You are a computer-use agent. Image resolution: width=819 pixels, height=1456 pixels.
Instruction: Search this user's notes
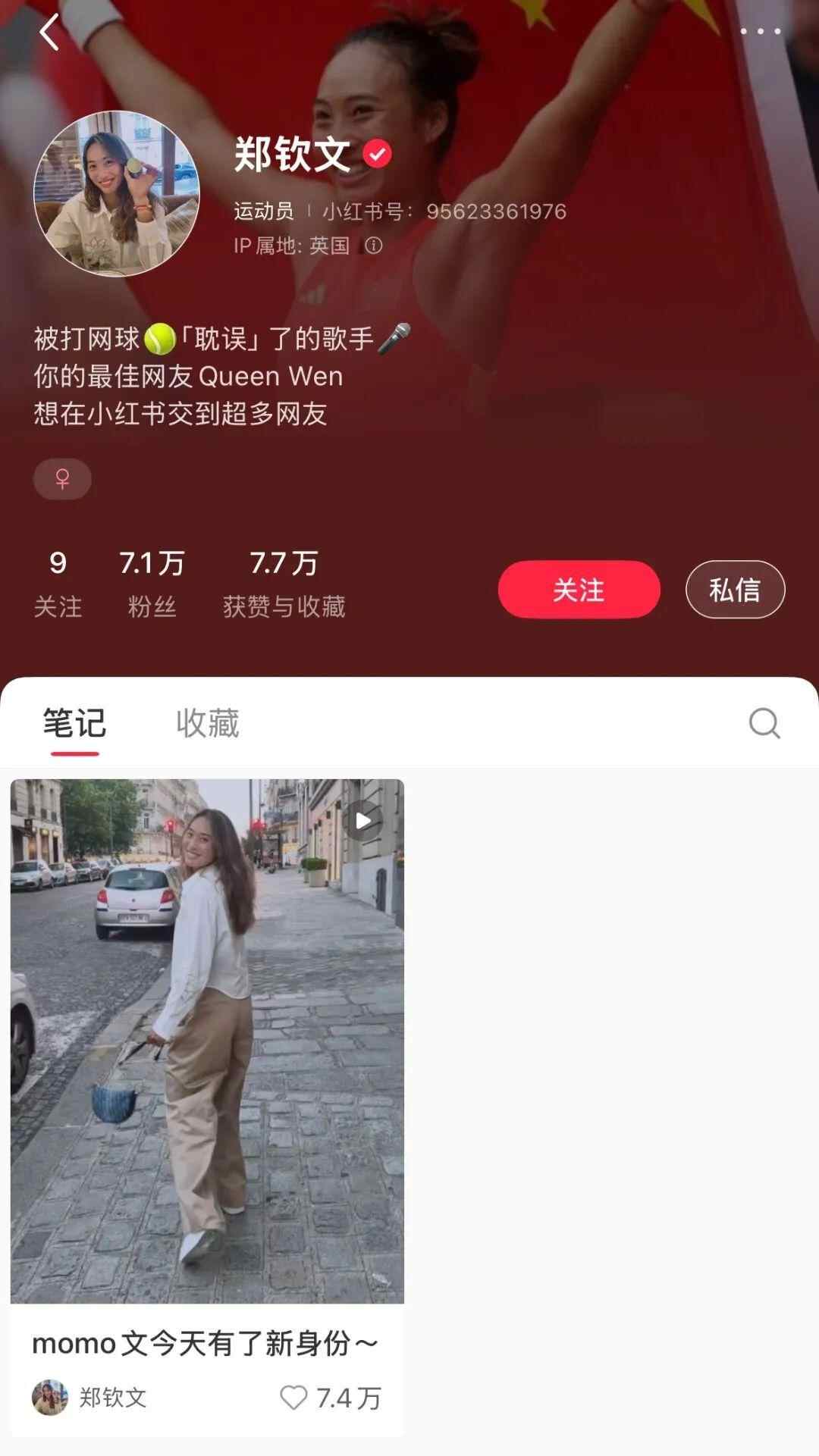click(x=764, y=723)
